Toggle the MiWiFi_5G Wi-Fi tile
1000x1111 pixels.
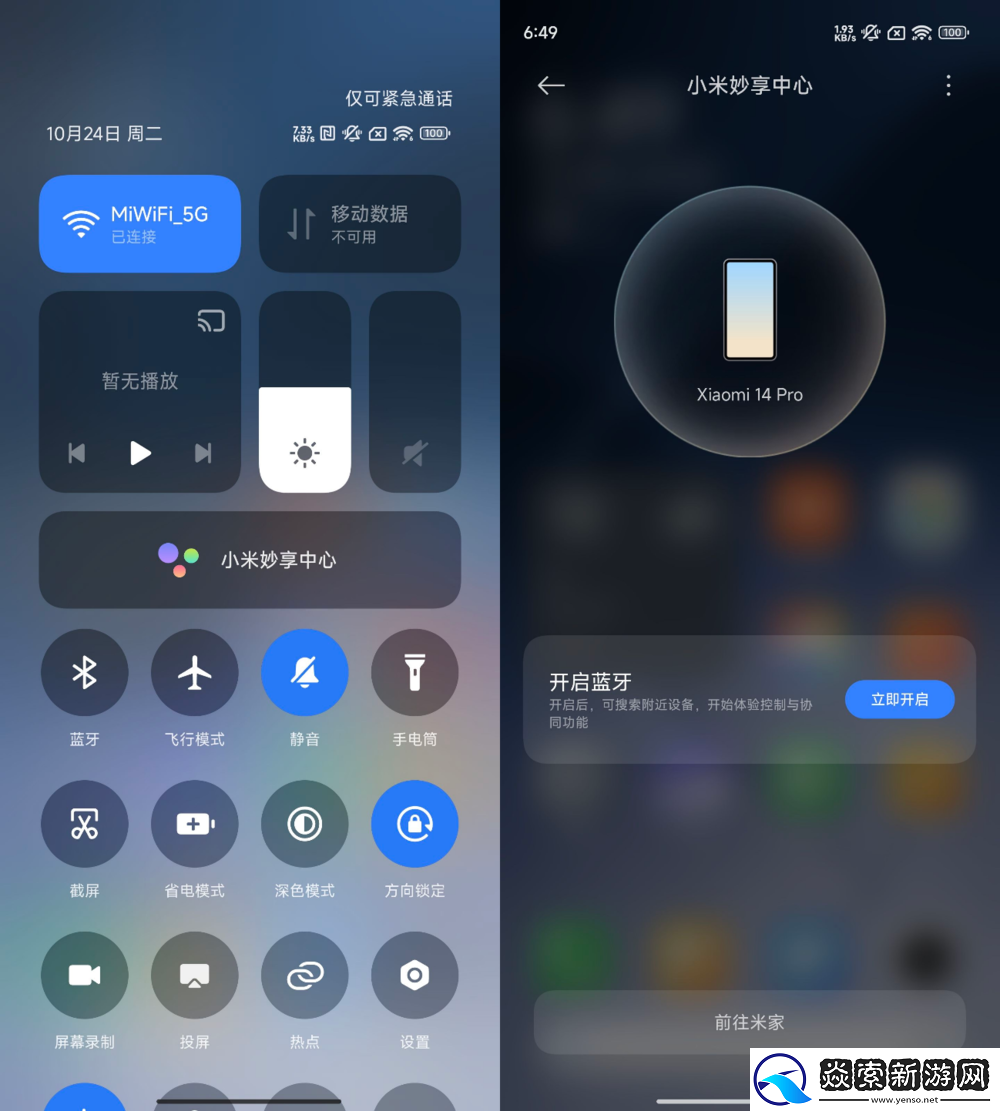(x=140, y=223)
